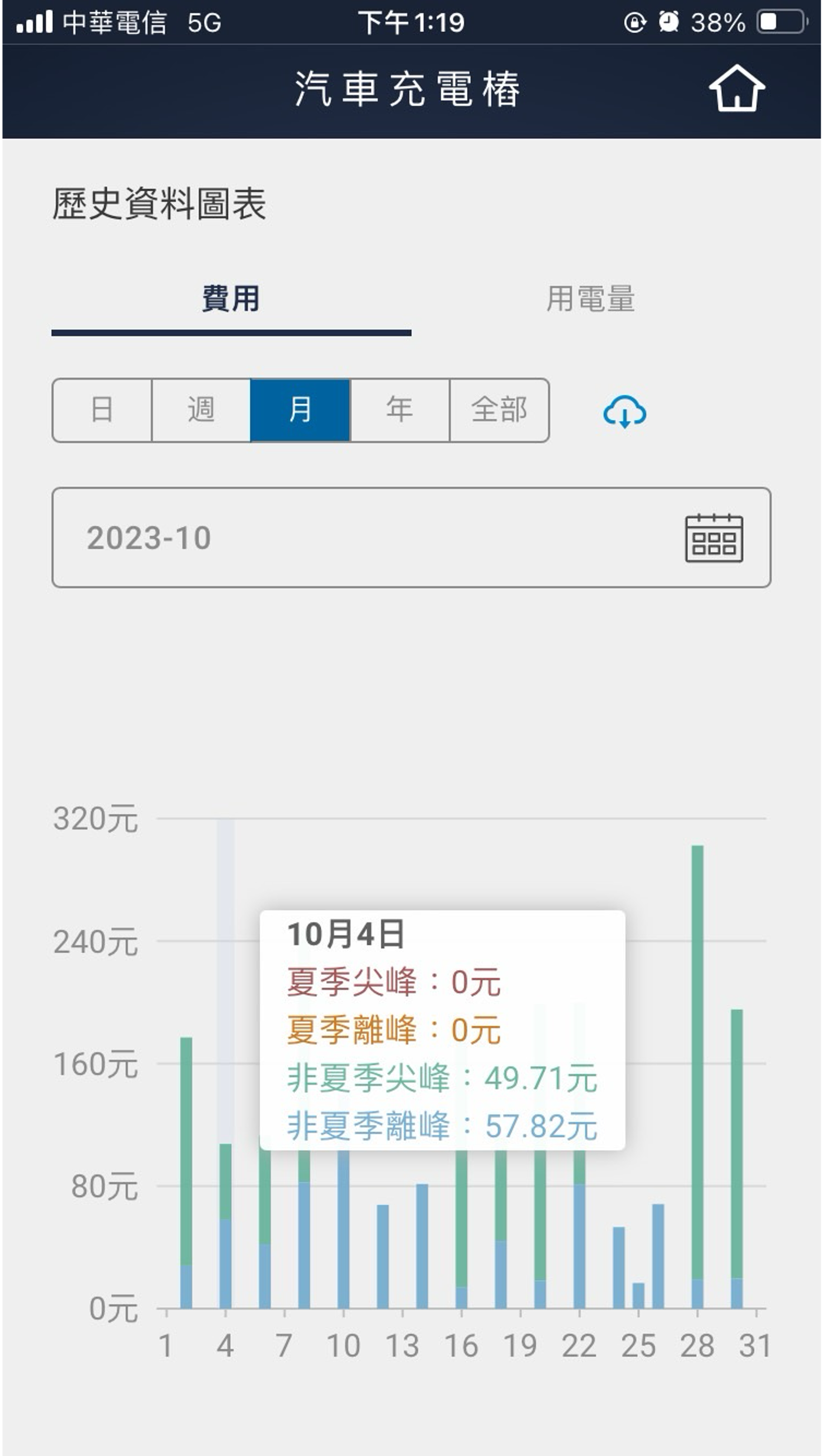The image size is (822, 1456).
Task: Switch to the 用電量 tab
Action: pyautogui.click(x=590, y=299)
